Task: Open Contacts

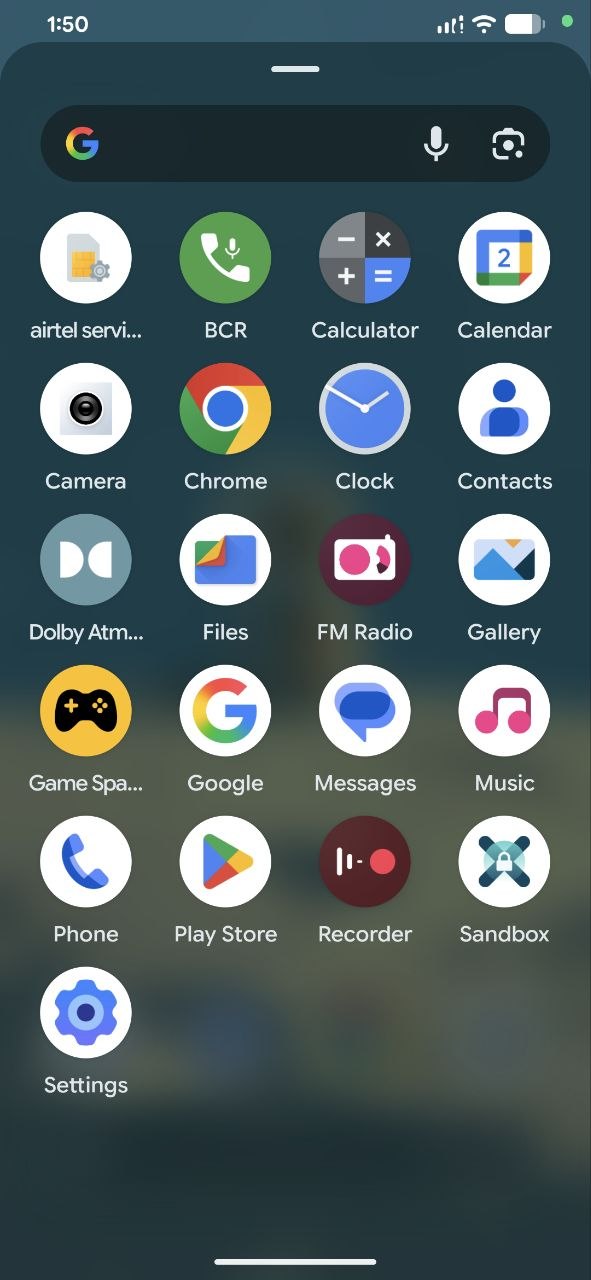Action: (504, 409)
